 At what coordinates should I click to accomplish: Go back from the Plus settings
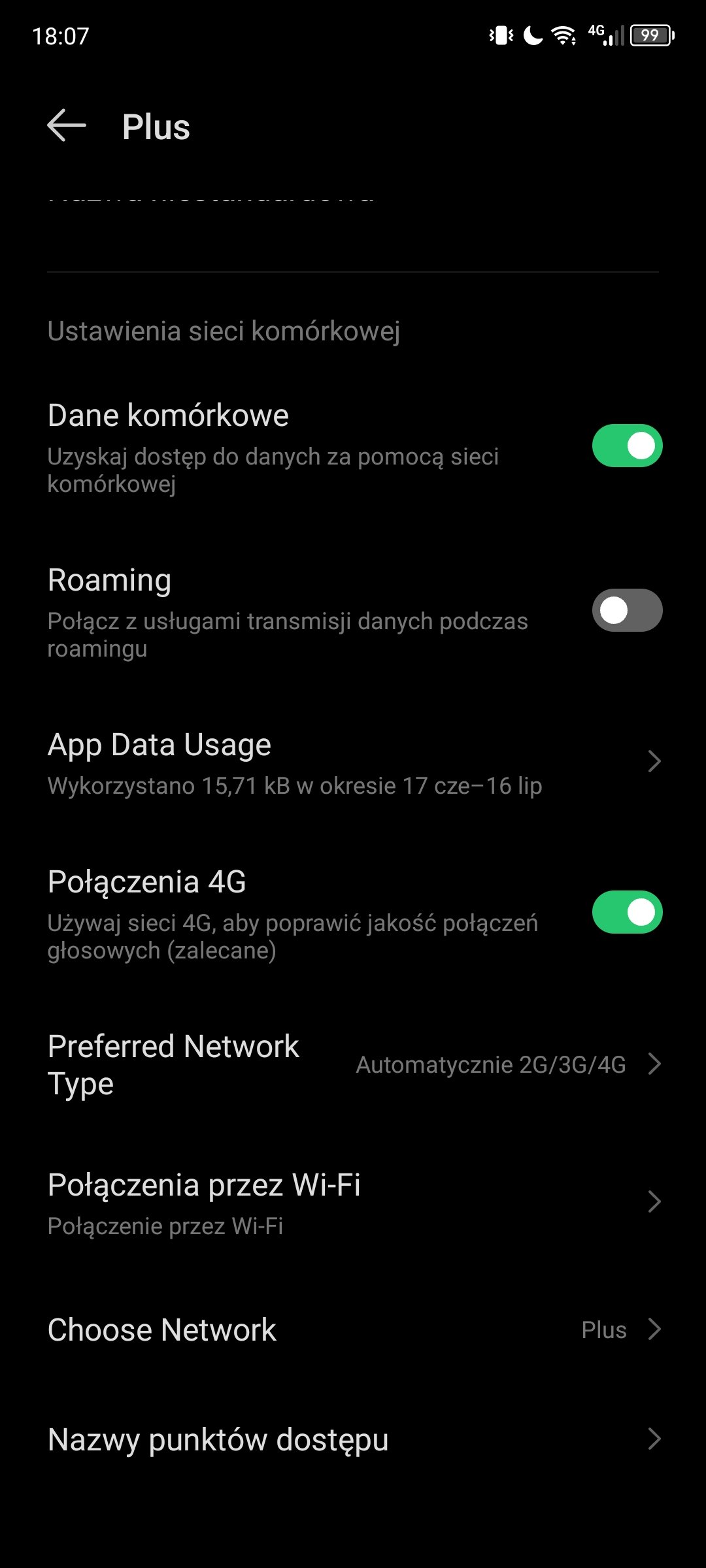[67, 125]
